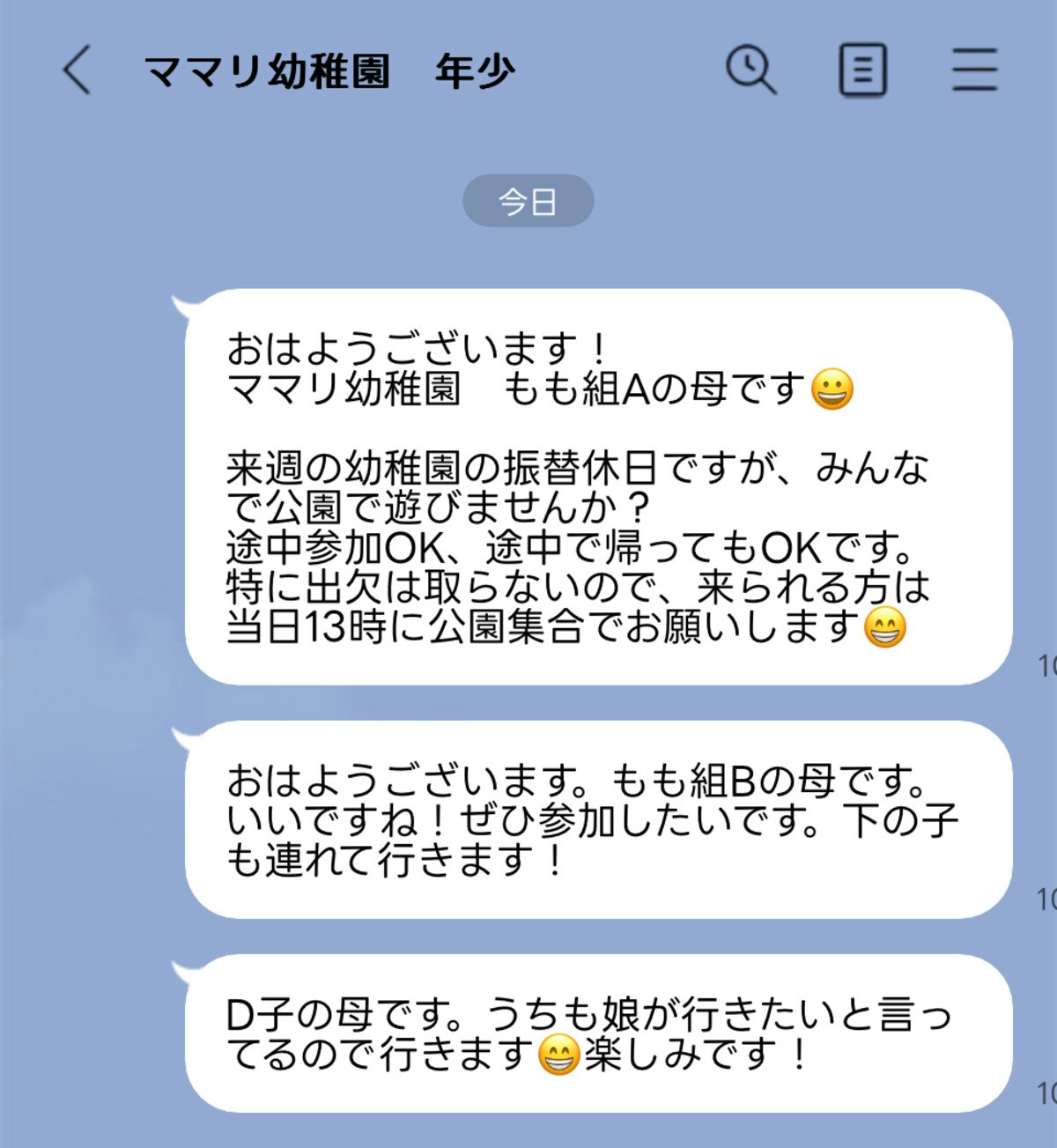
Task: Search within this chat
Action: click(750, 70)
